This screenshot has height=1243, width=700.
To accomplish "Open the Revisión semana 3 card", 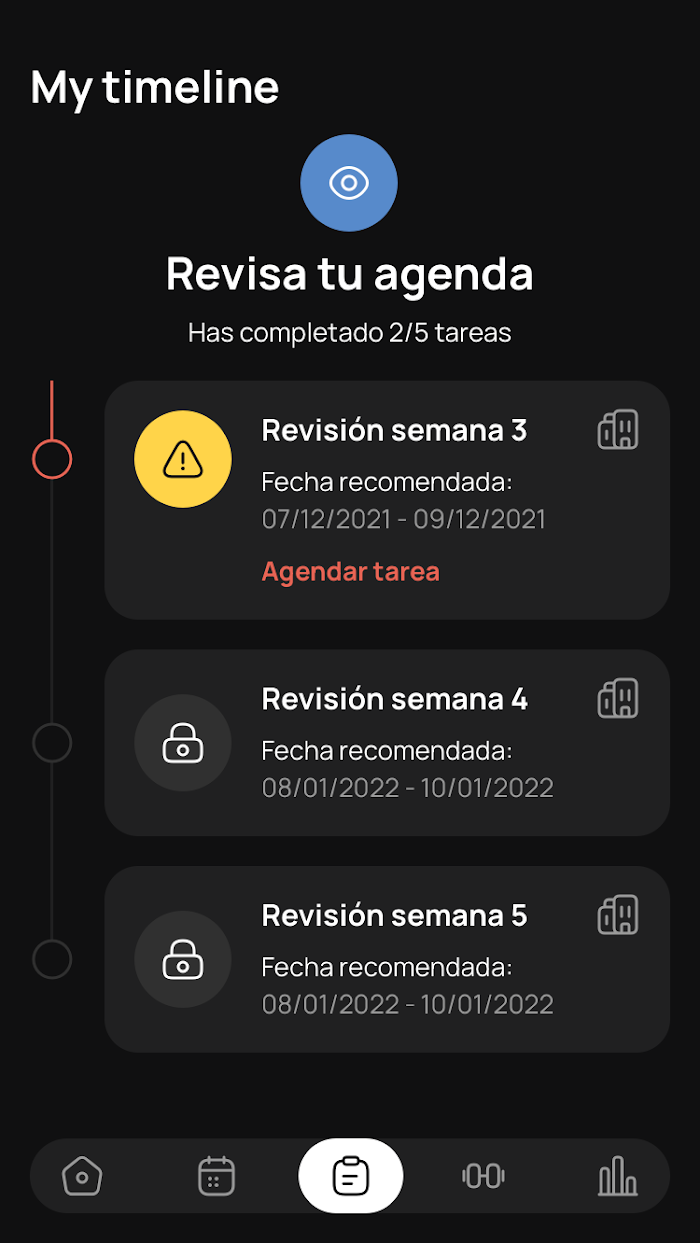I will click(387, 500).
